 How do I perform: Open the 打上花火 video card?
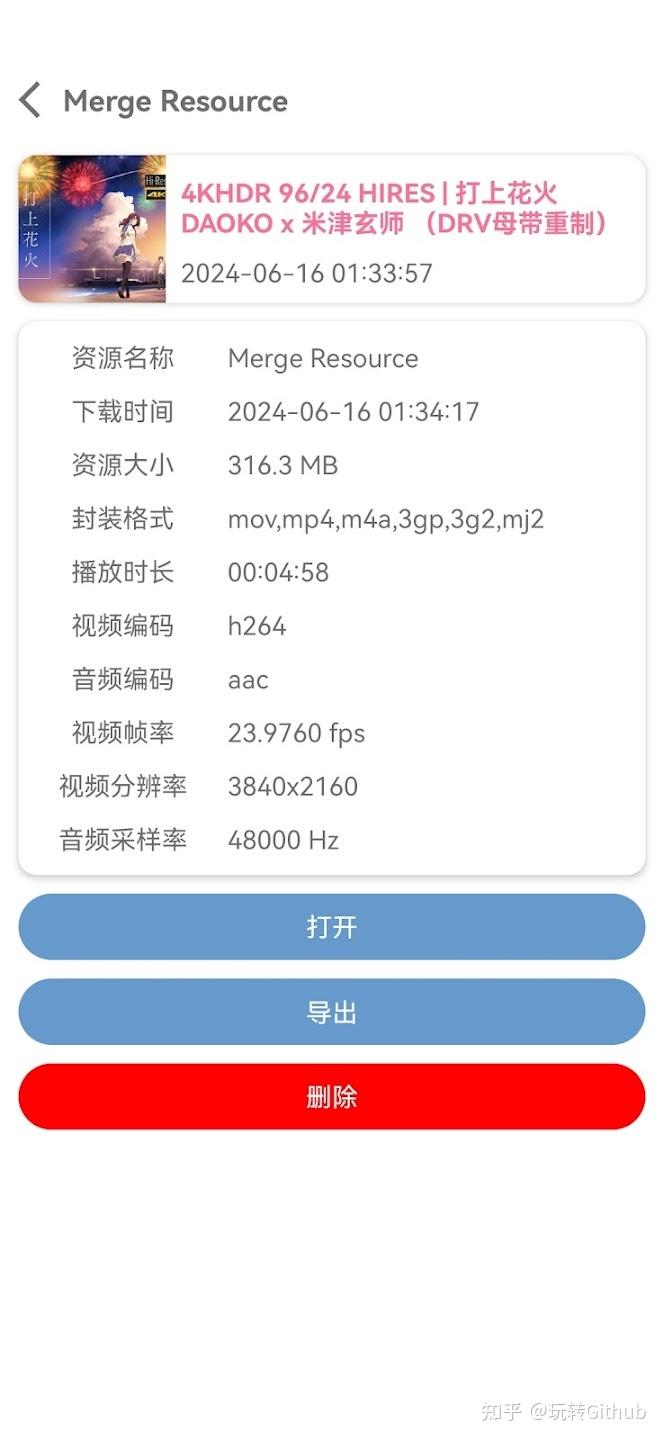tap(331, 229)
